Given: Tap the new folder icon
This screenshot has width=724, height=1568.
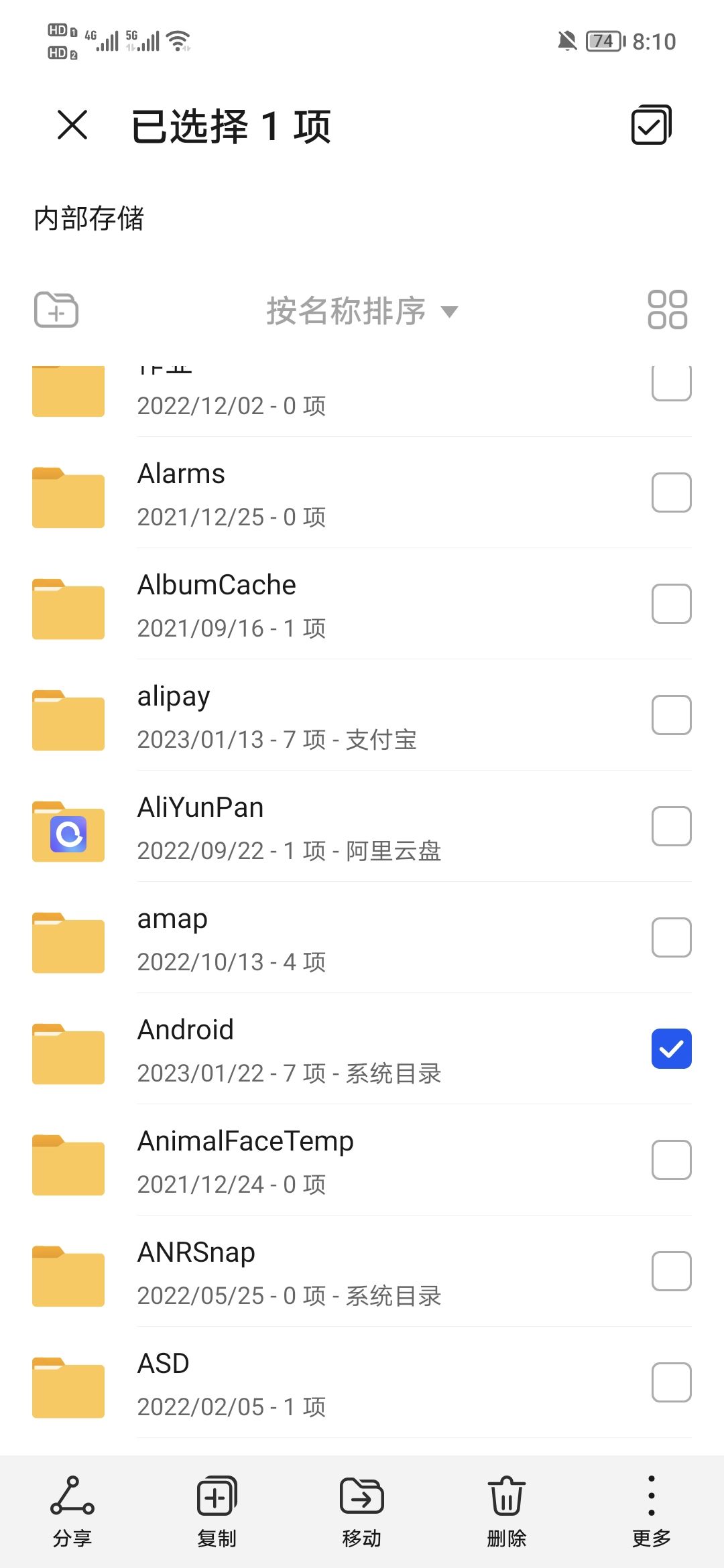Looking at the screenshot, I should tap(56, 310).
